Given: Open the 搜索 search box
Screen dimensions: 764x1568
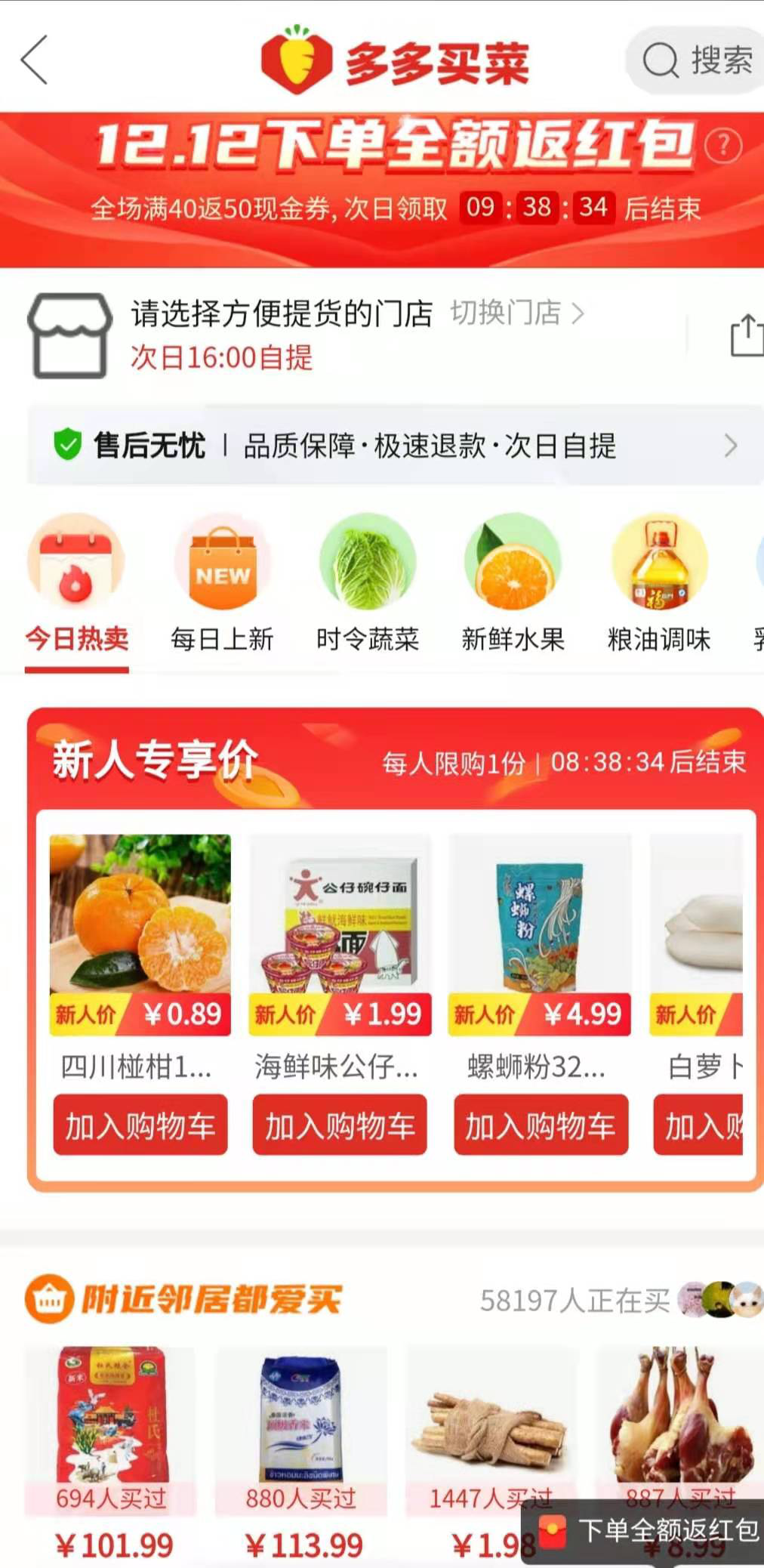Looking at the screenshot, I should click(x=695, y=60).
